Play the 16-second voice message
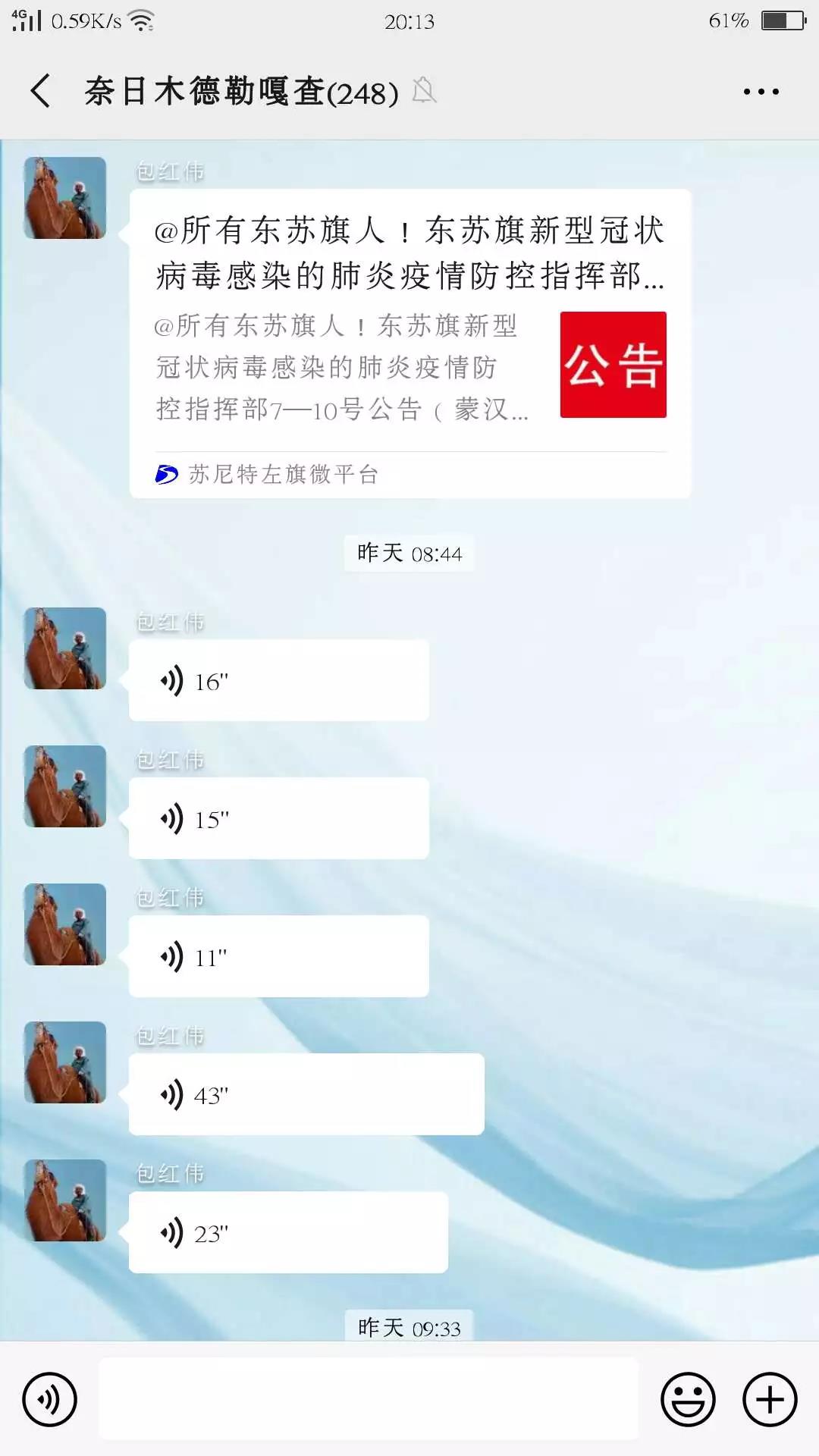Screen dimensions: 819x1456 pyautogui.click(x=278, y=680)
